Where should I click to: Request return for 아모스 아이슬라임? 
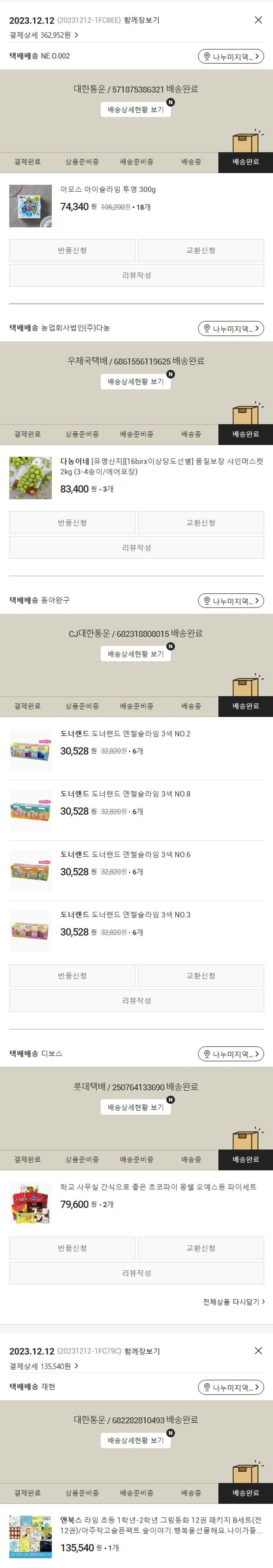72,250
